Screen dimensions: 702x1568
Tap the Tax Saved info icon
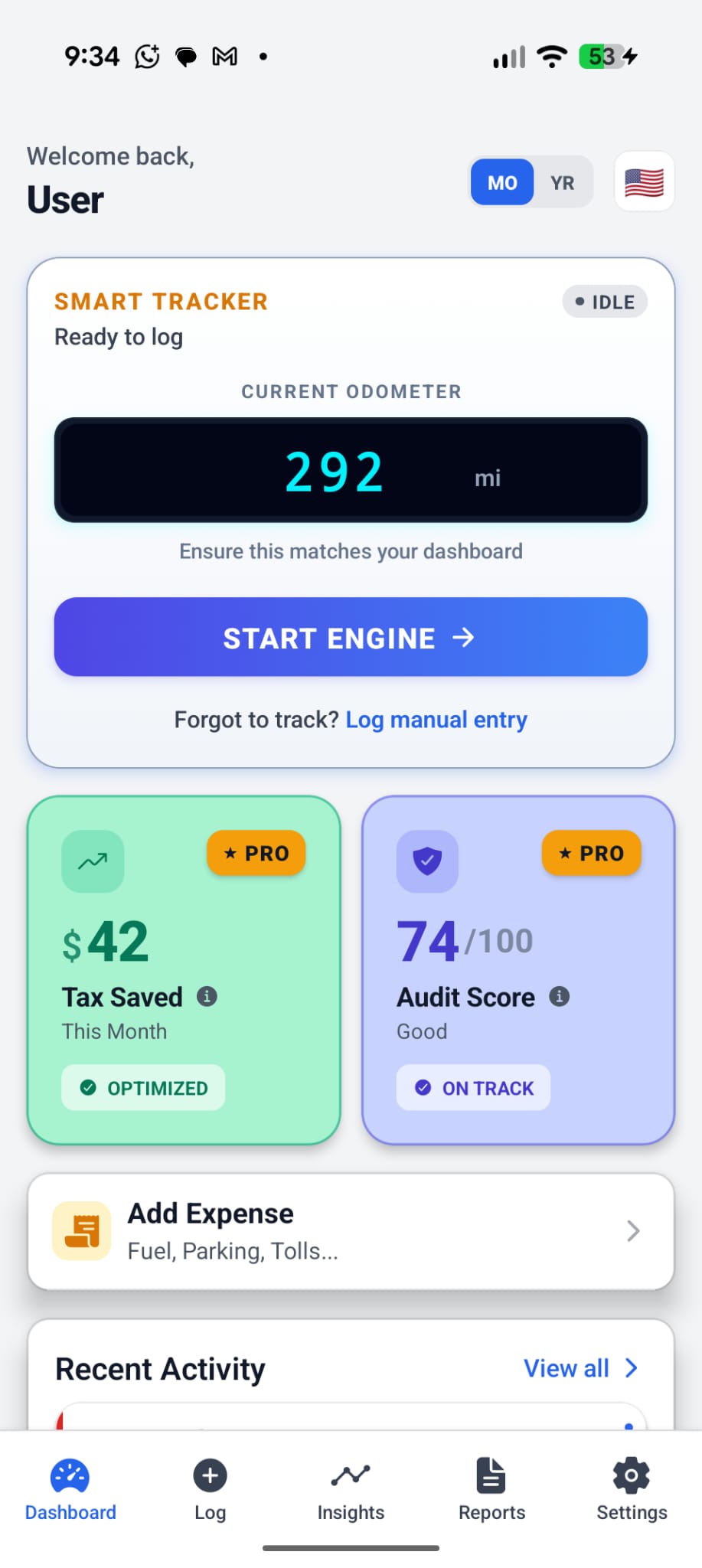(x=207, y=996)
